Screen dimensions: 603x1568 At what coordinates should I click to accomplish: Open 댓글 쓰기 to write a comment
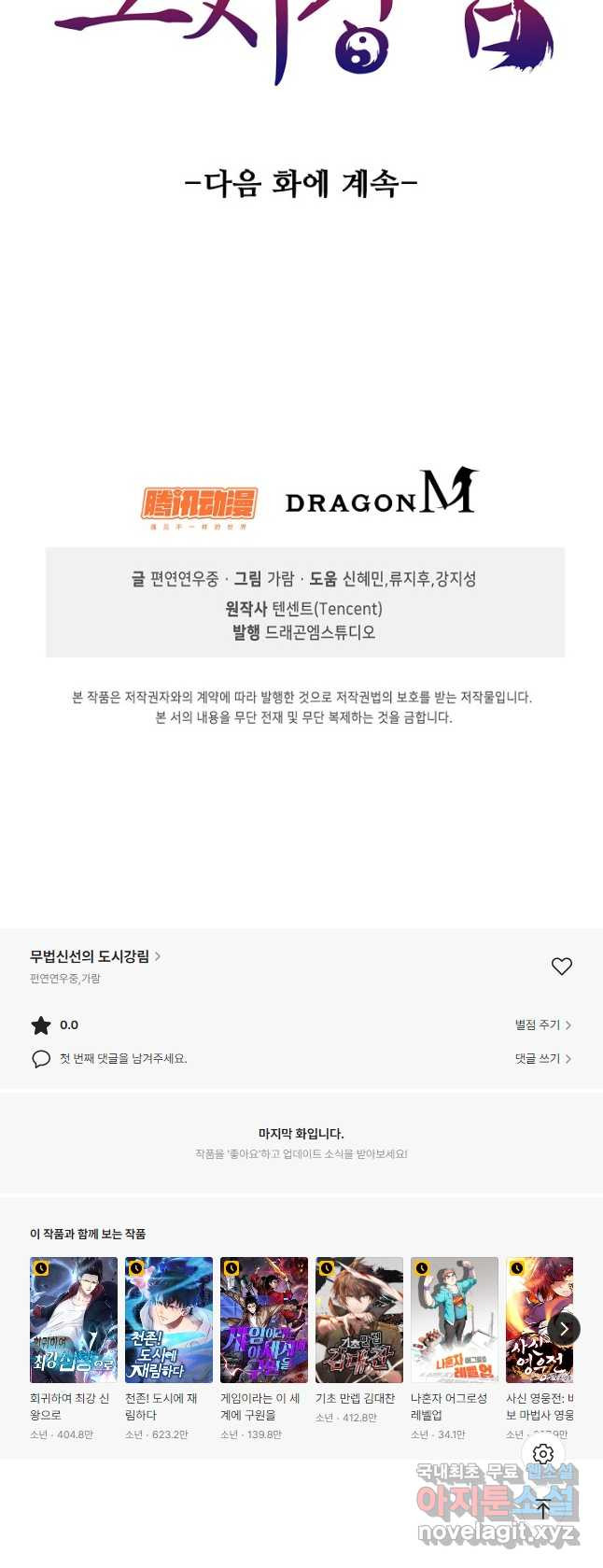[542, 1058]
